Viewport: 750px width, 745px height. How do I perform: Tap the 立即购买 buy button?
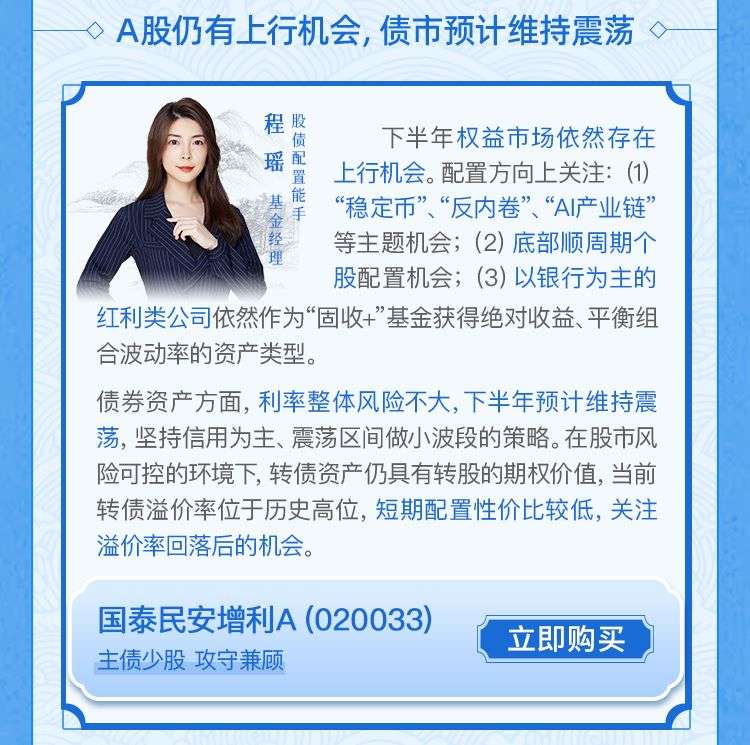pyautogui.click(x=565, y=639)
